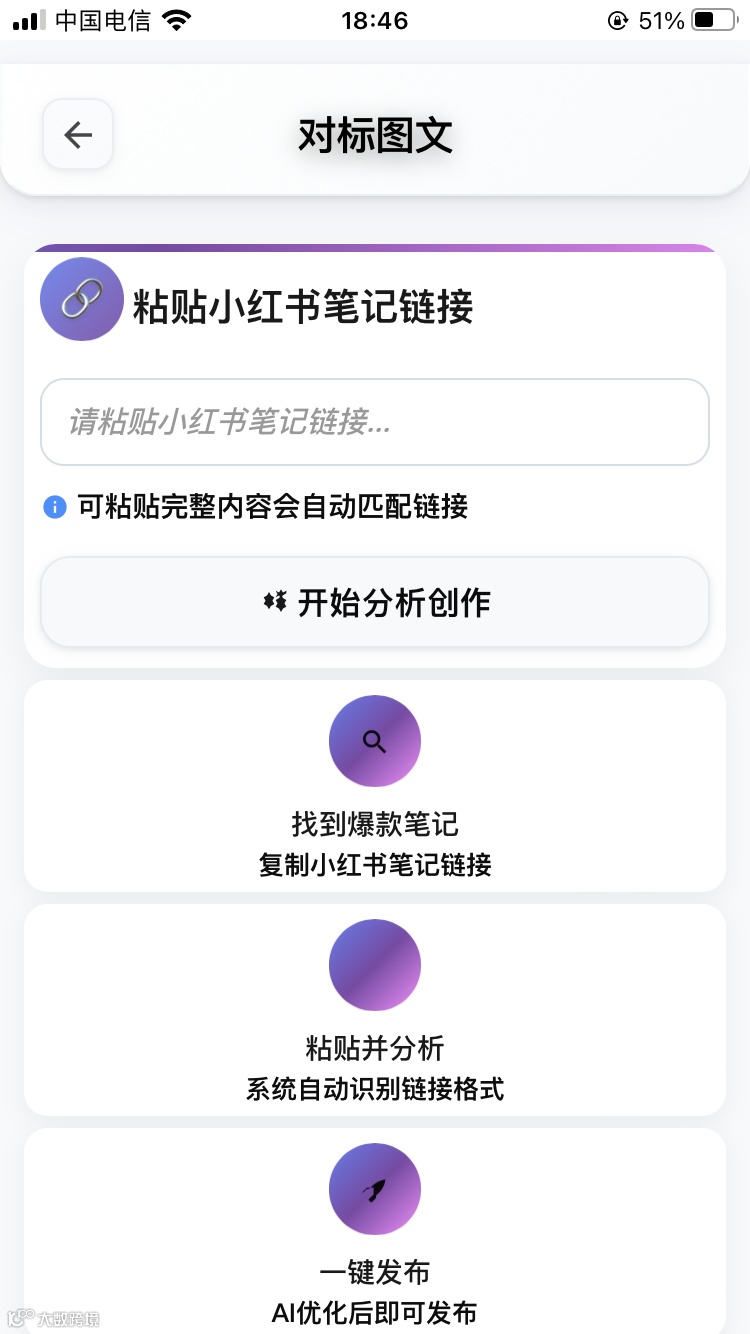Start analysis with 开始分析创作 button

coord(375,602)
